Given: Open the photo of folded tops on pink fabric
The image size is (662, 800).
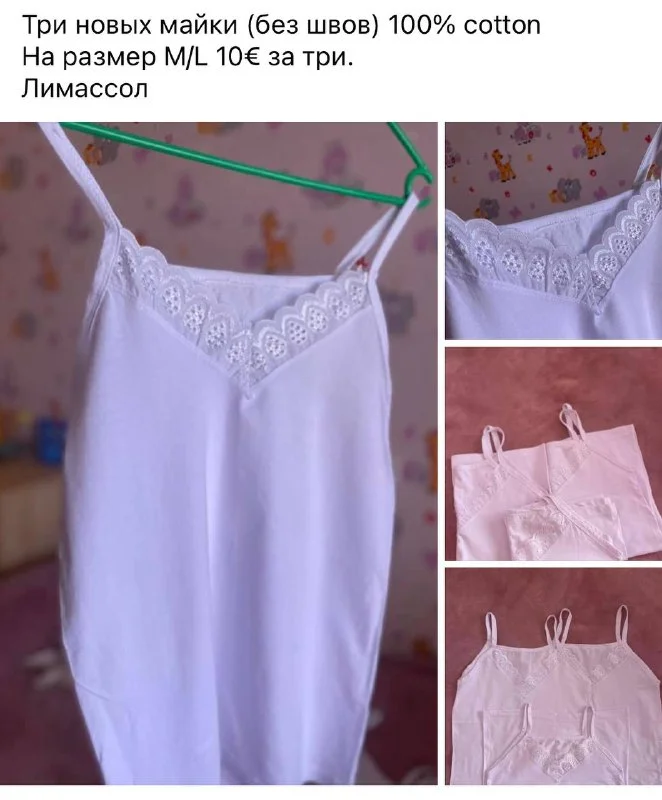Looking at the screenshot, I should (x=553, y=455).
